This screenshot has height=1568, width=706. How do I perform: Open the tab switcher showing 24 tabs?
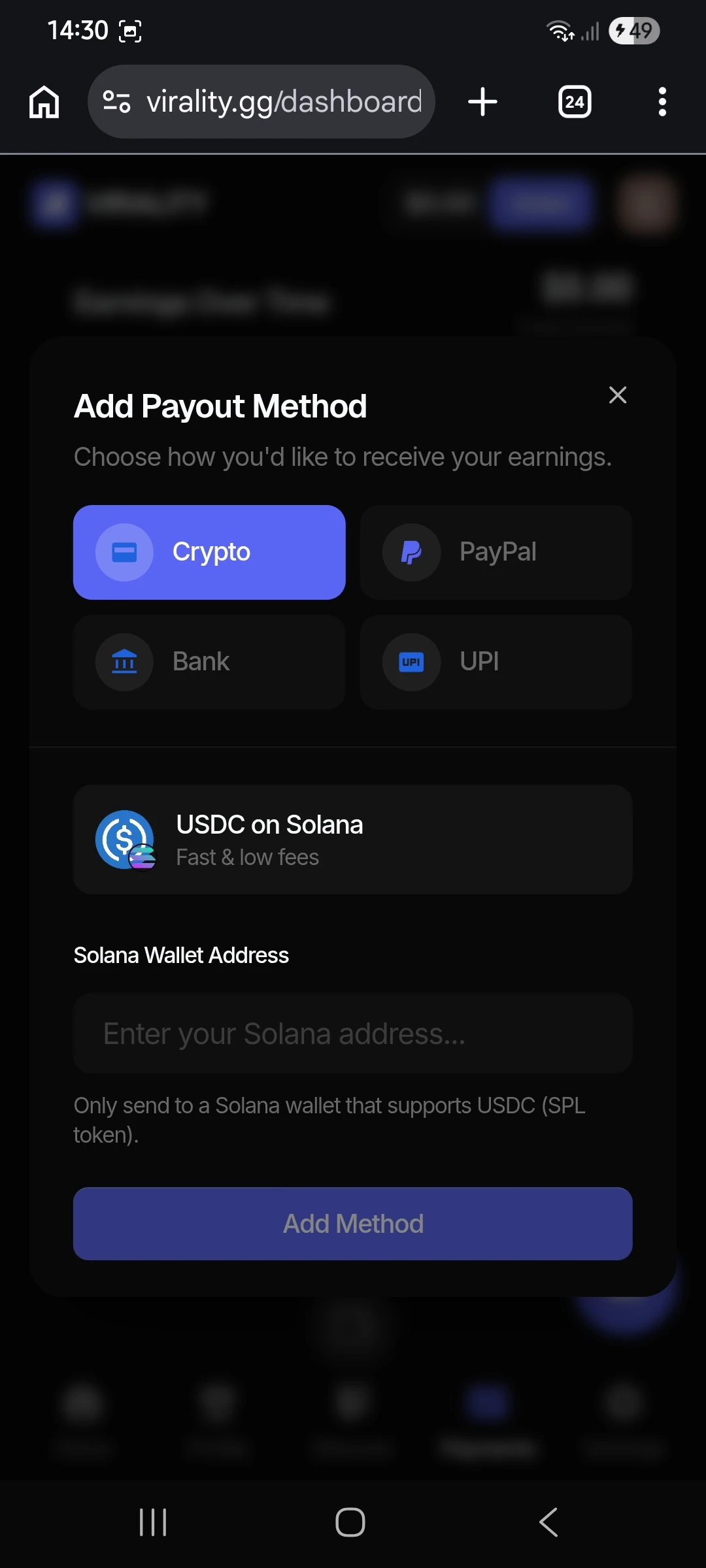pyautogui.click(x=574, y=101)
